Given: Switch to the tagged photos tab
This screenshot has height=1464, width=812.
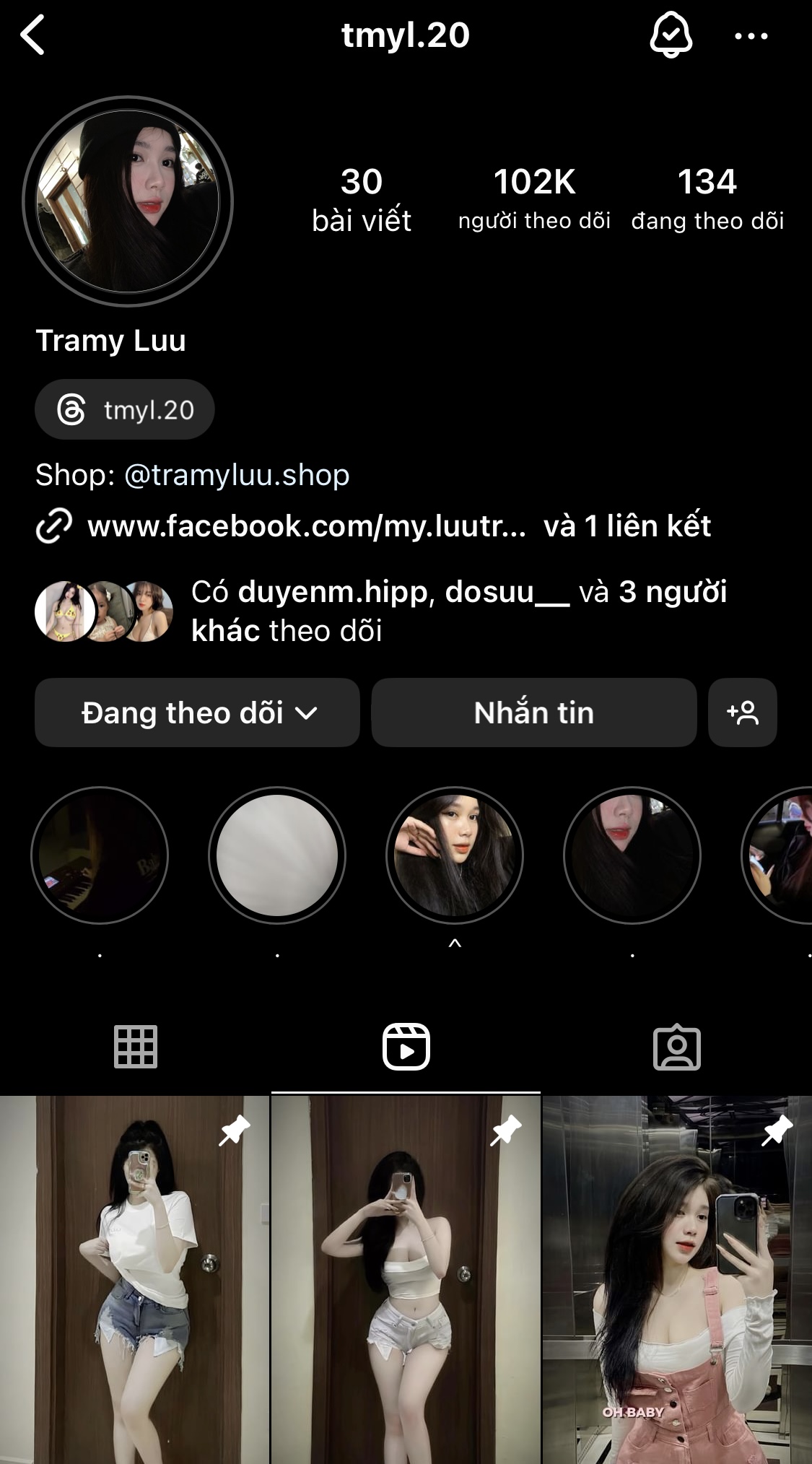Looking at the screenshot, I should click(x=676, y=1047).
